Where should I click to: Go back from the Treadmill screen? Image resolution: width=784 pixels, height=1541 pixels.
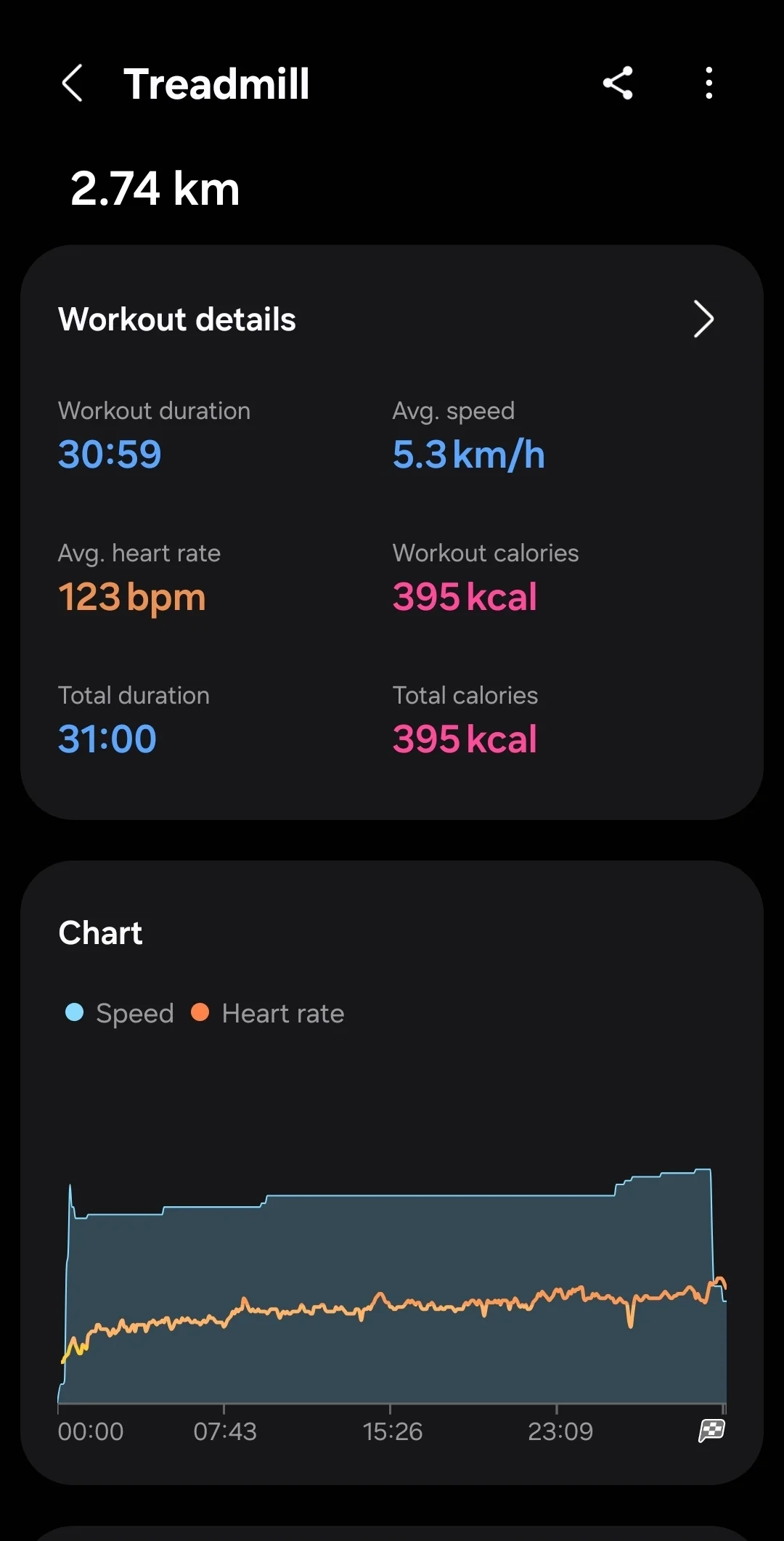click(72, 83)
